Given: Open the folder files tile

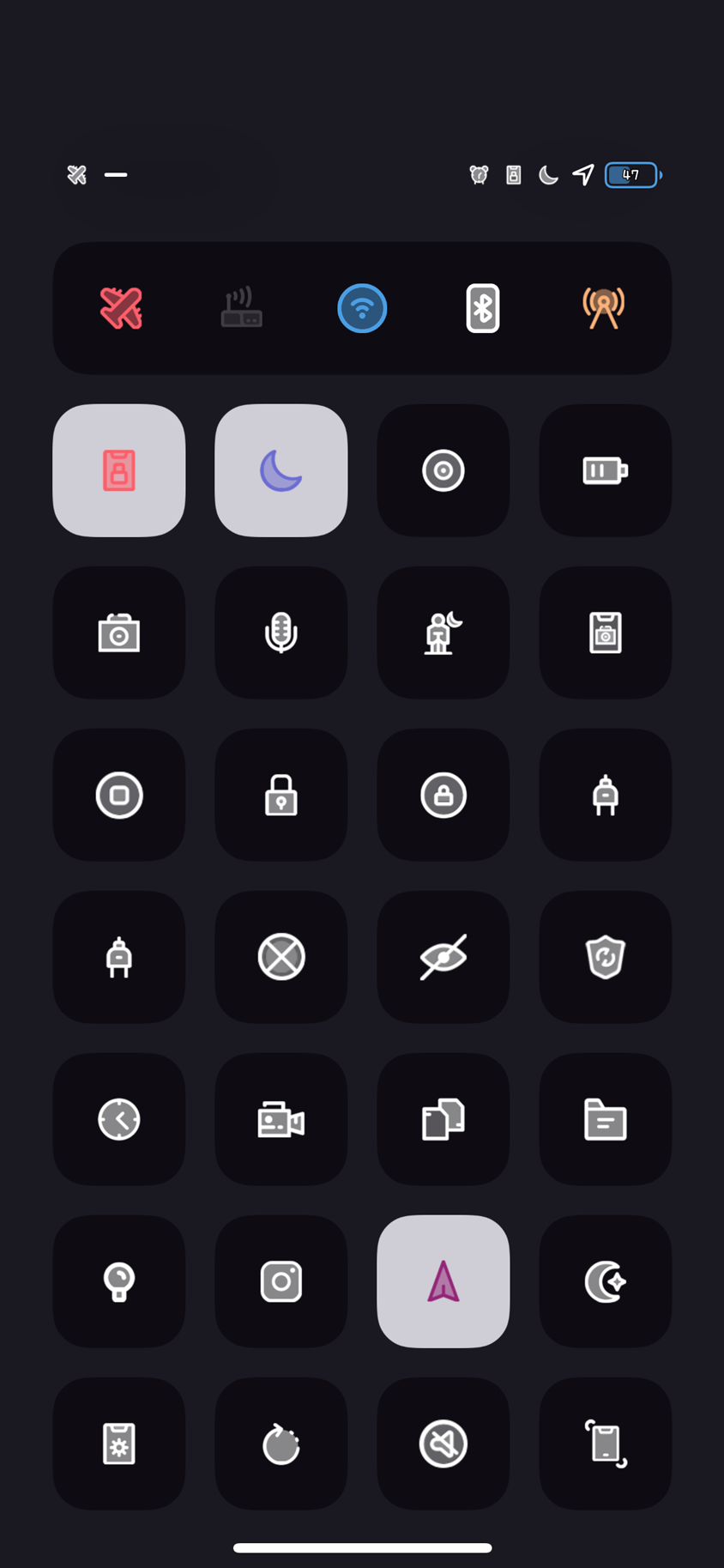Looking at the screenshot, I should click(x=606, y=1120).
